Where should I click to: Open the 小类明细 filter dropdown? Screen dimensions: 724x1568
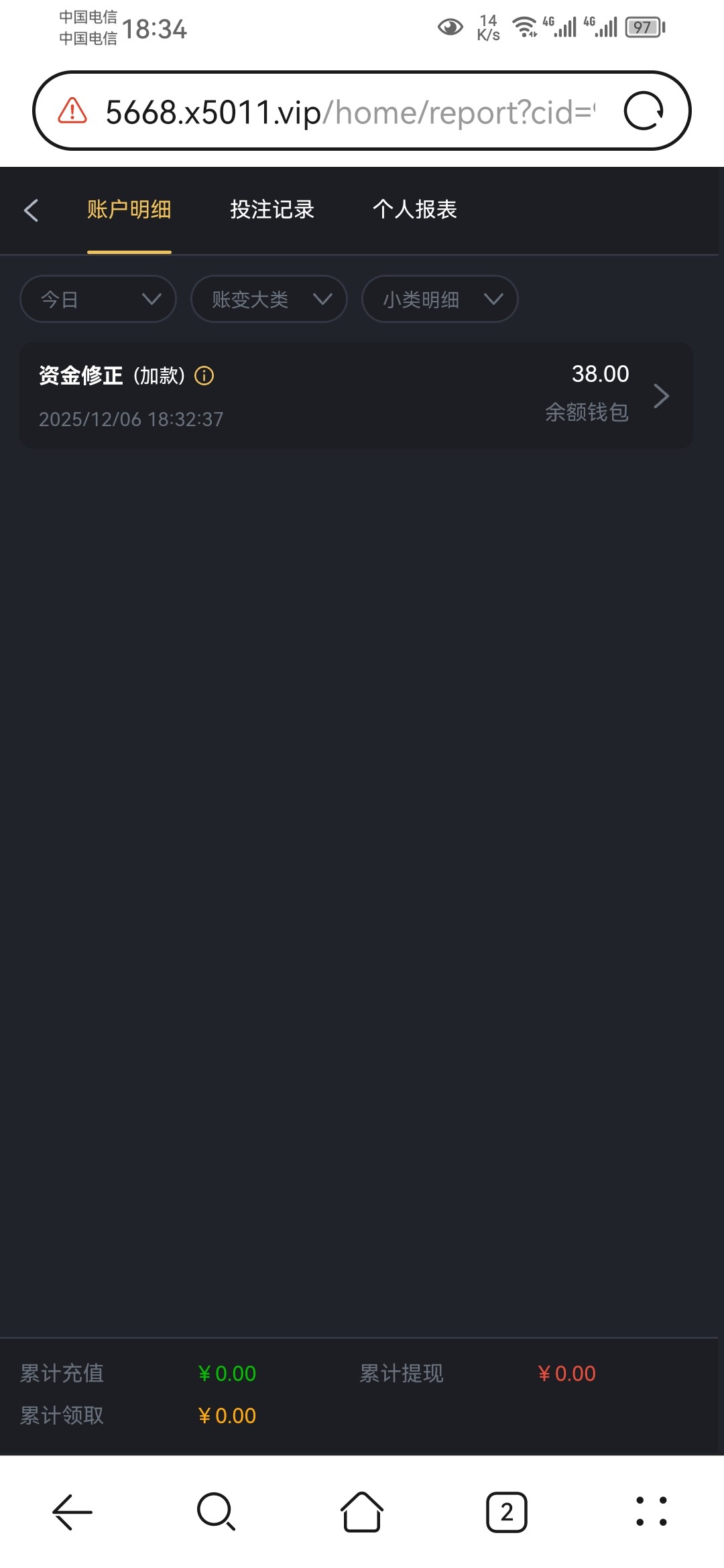click(x=440, y=299)
